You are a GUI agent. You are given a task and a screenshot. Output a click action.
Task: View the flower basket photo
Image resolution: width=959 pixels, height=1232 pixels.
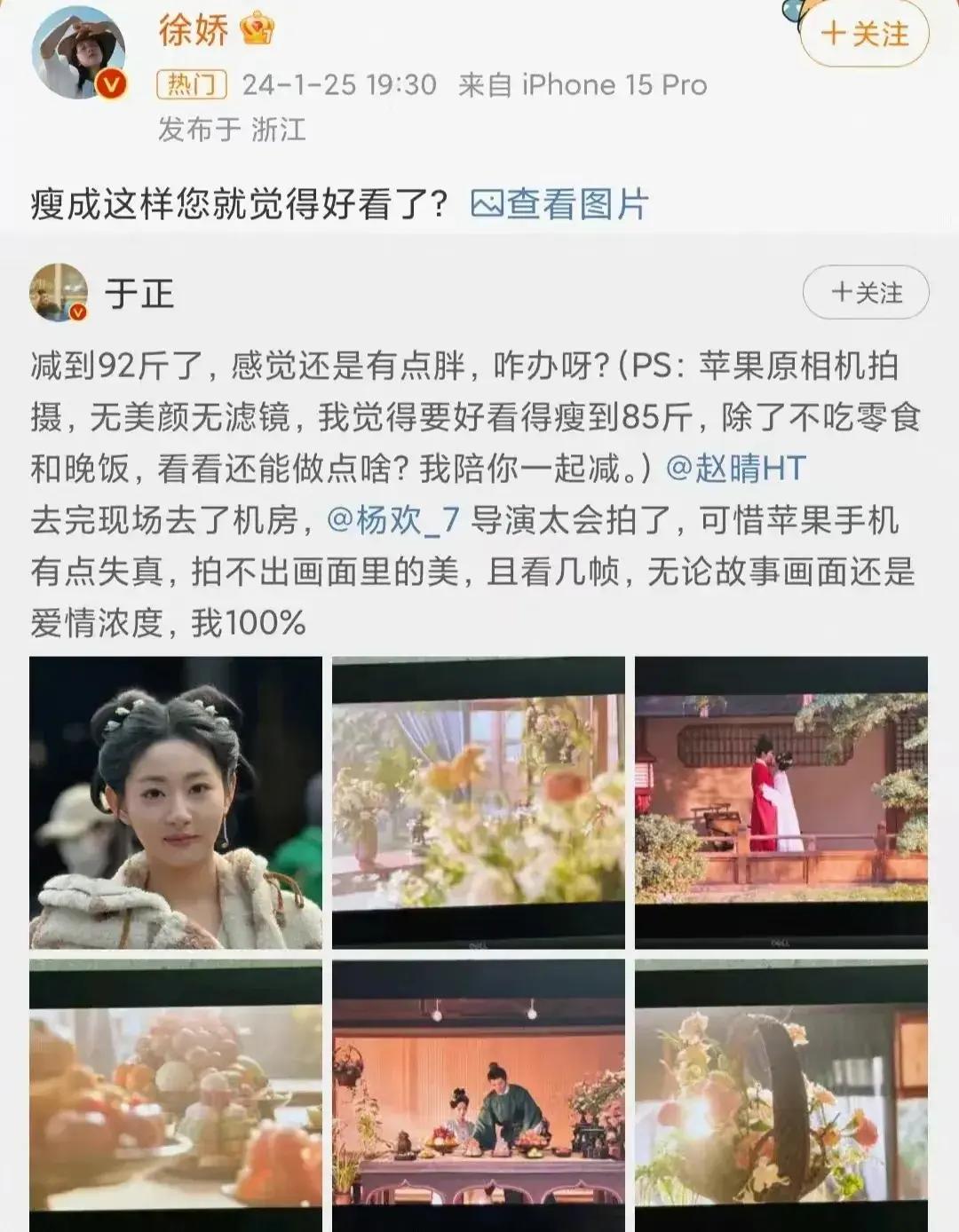tap(781, 1095)
